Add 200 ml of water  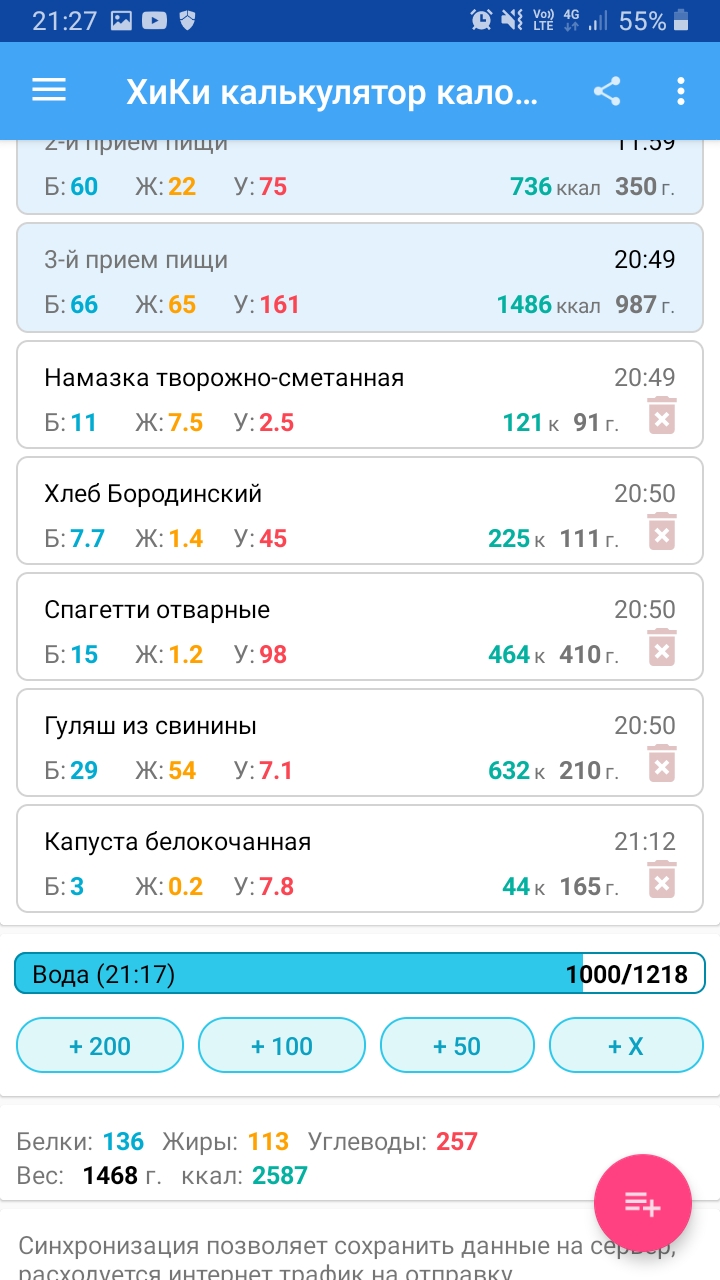tap(100, 1046)
